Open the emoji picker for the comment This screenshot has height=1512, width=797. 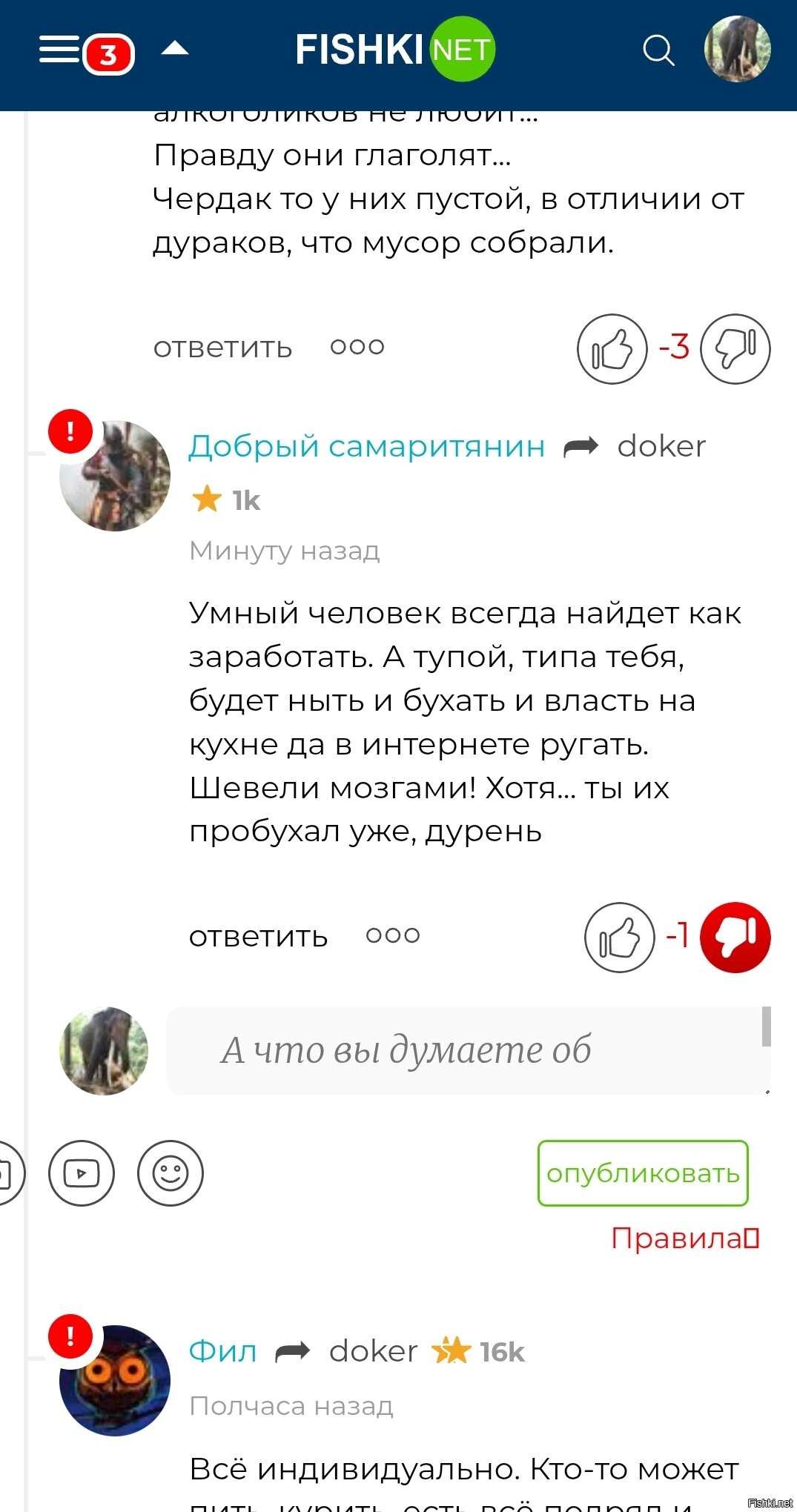pyautogui.click(x=171, y=1173)
